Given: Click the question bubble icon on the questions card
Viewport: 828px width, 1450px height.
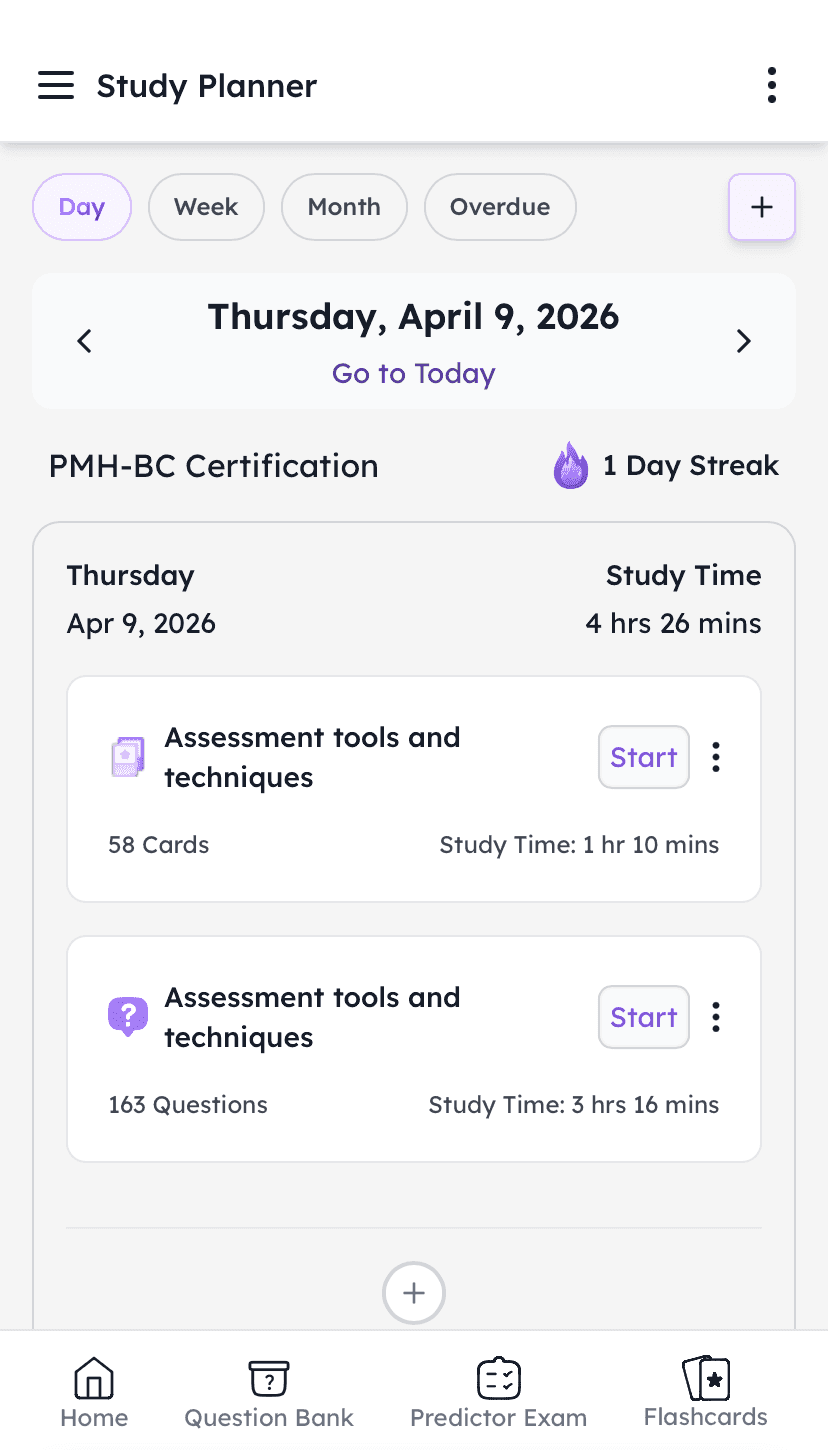Looking at the screenshot, I should click(x=127, y=1017).
